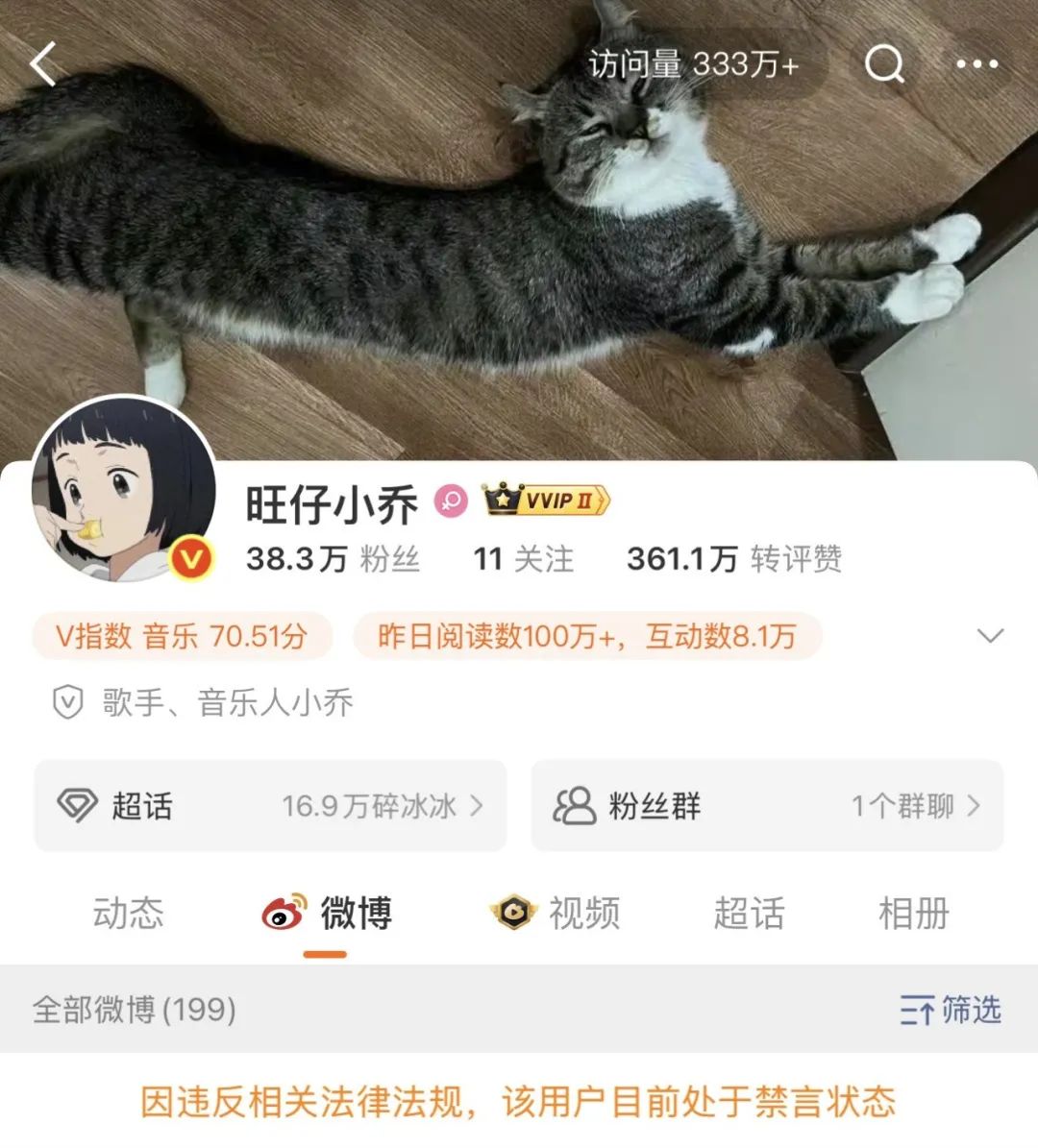Go to the 超话 tab

749,913
